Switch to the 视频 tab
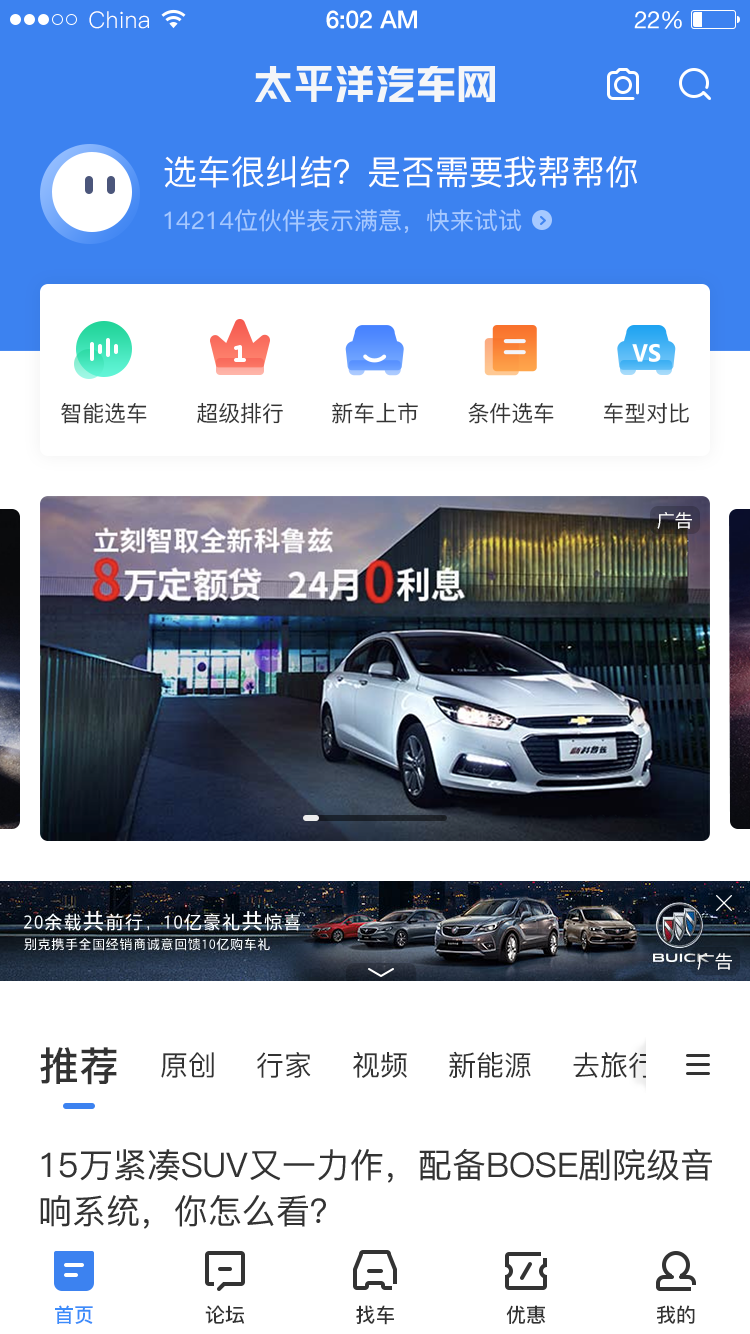Viewport: 750px width, 1334px height. point(380,1066)
